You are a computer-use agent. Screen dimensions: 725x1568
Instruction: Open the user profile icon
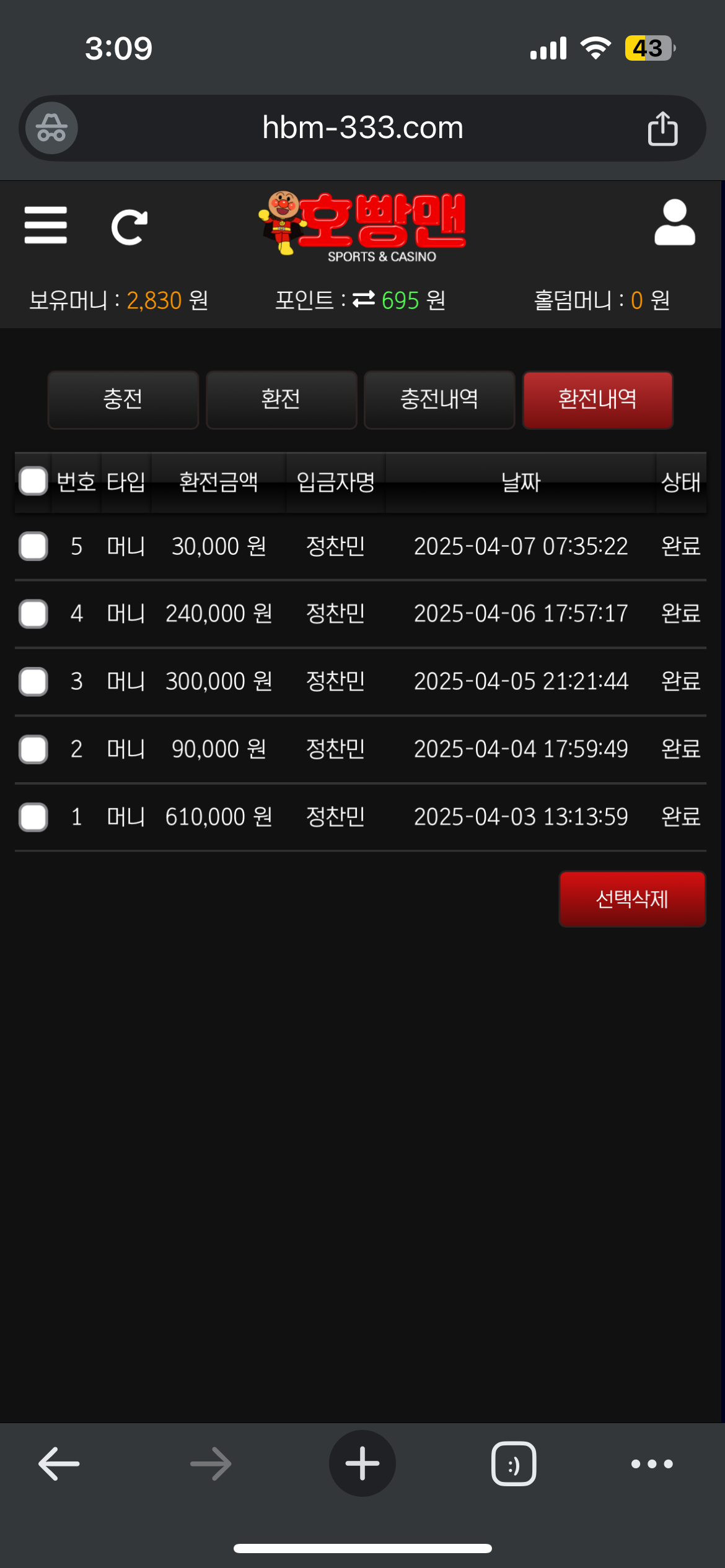674,223
